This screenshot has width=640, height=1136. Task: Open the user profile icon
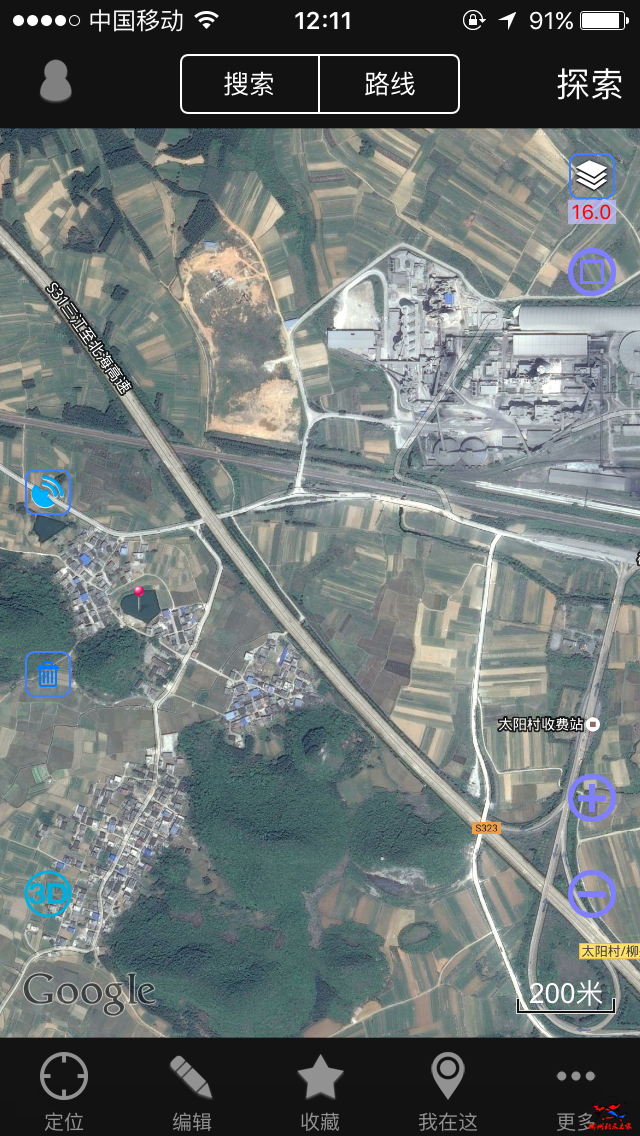coord(57,83)
